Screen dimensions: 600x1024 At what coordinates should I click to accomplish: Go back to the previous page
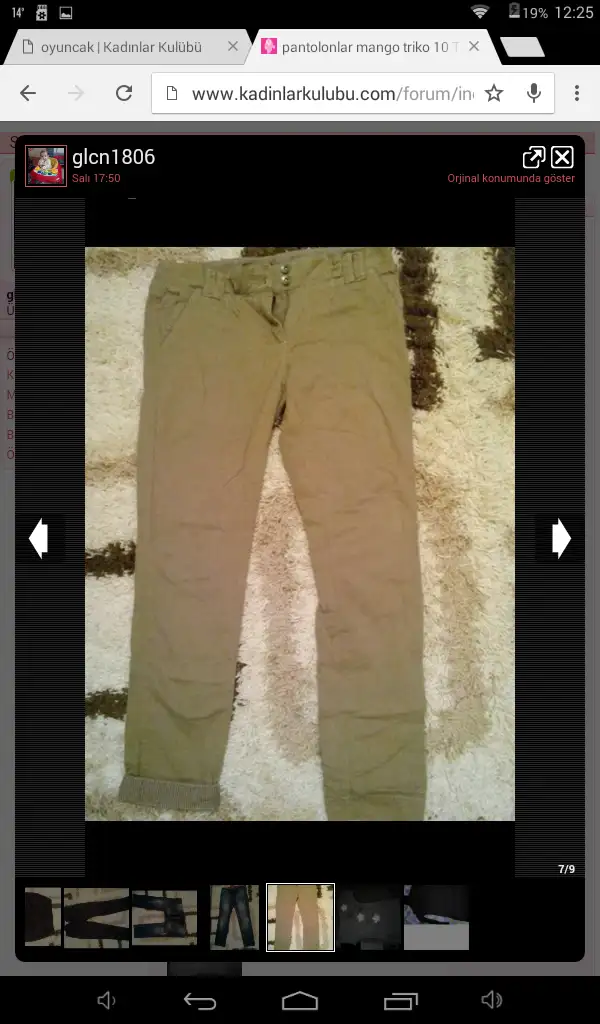tap(28, 93)
